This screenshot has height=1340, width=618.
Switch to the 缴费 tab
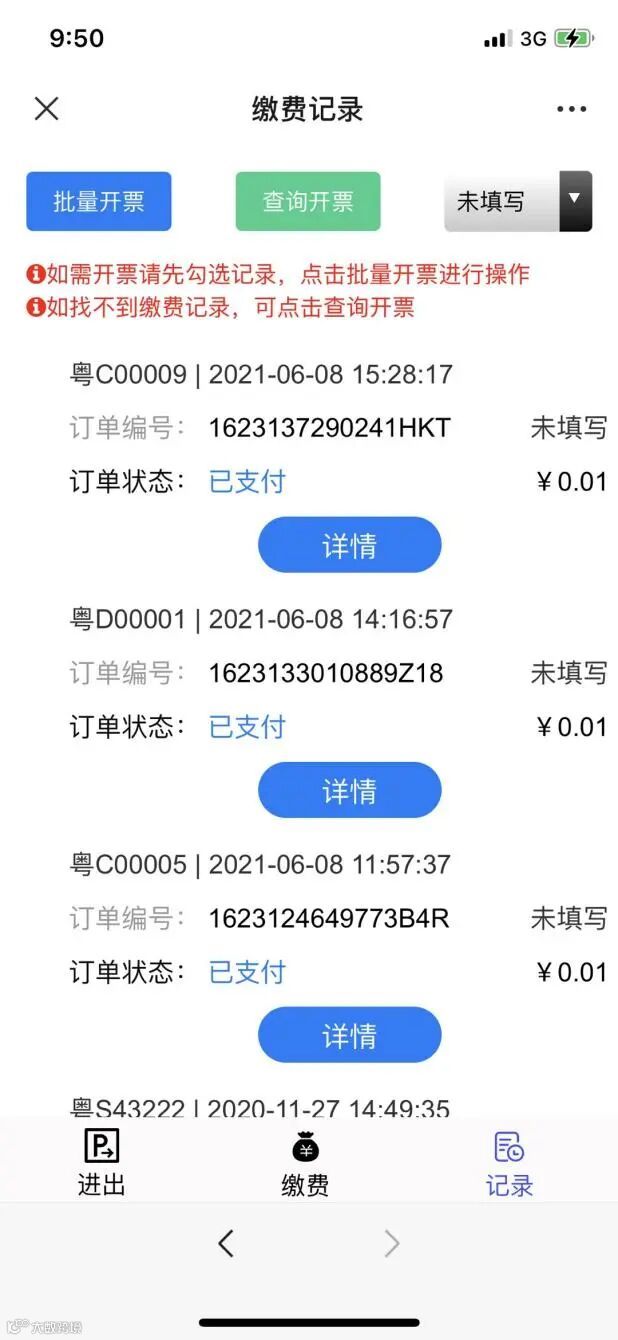tap(305, 1163)
